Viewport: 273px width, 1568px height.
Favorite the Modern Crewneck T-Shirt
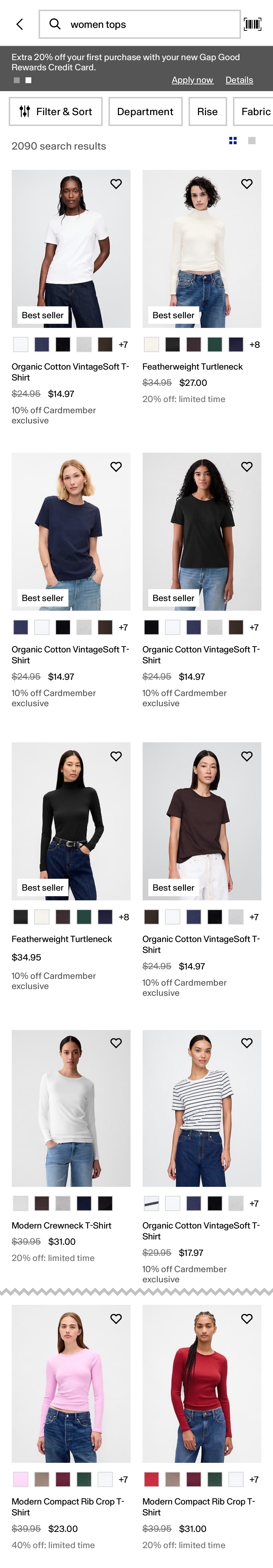(x=116, y=1043)
